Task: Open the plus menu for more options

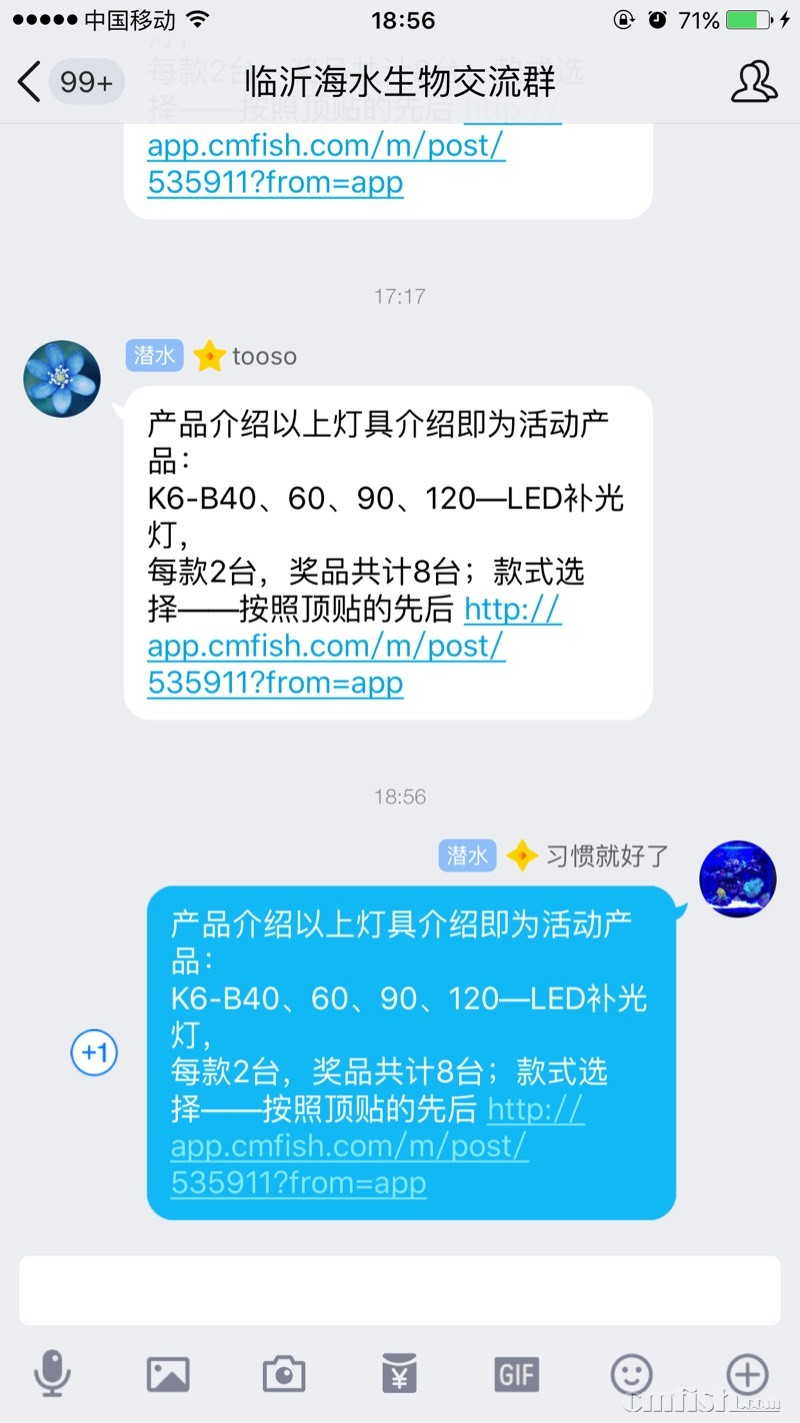Action: point(747,1374)
